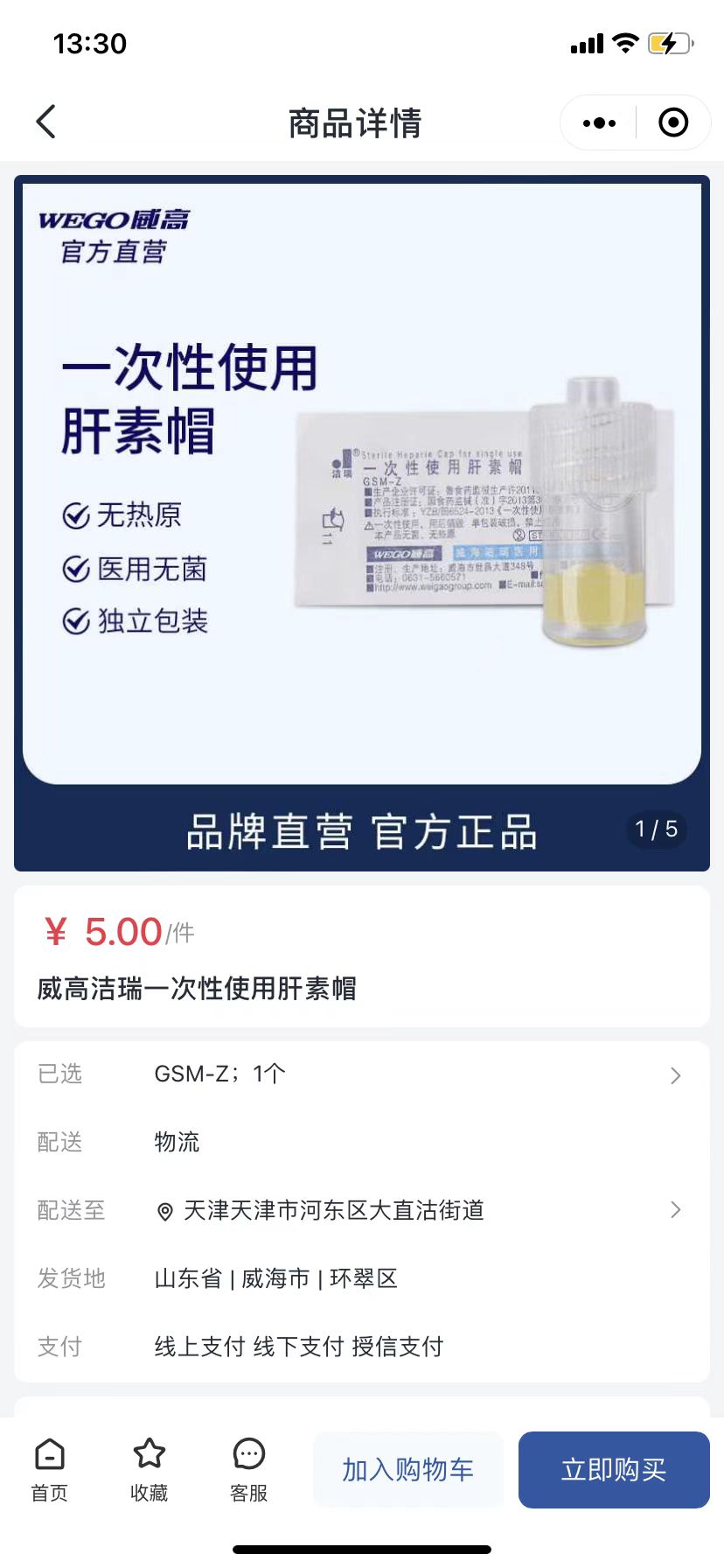Tap 立即购买
Screen dimensions: 724x1568
pos(614,1470)
